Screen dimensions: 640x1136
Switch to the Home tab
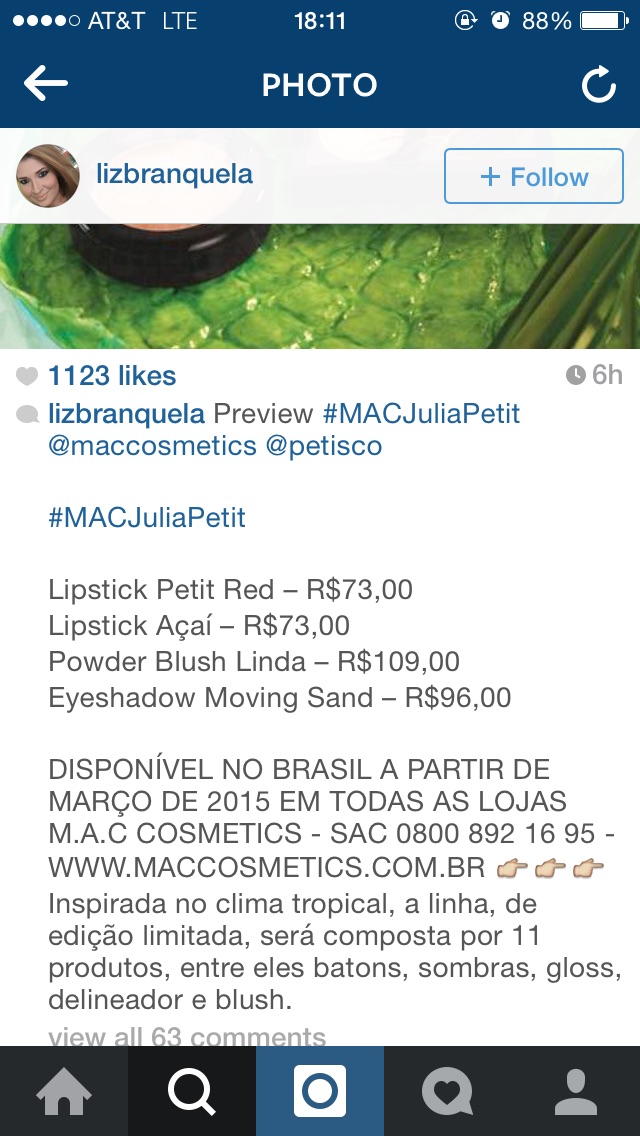click(x=64, y=1091)
